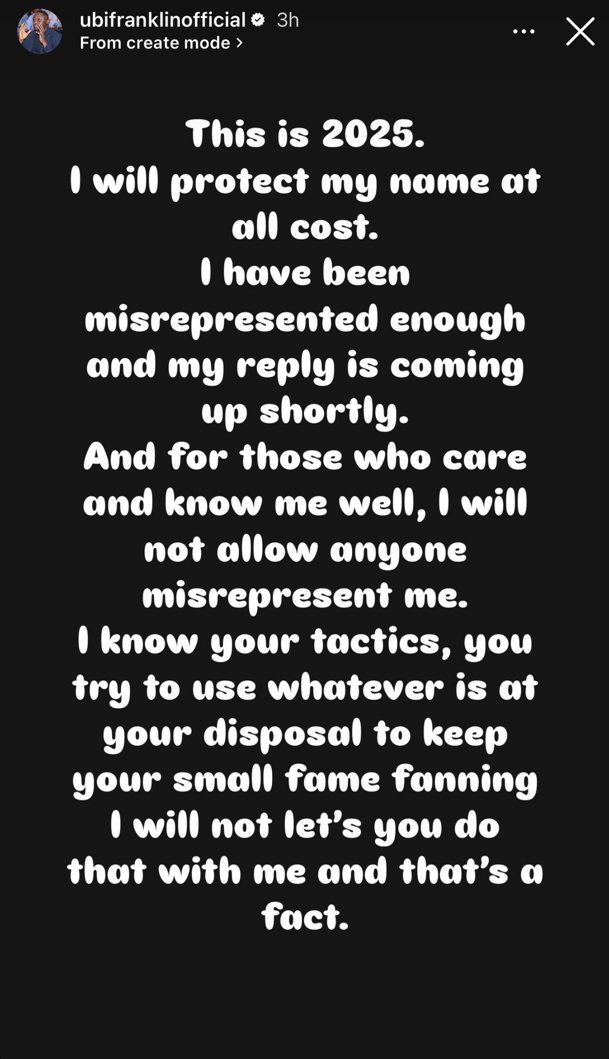
Task: Tap the ubifranklinofficial username
Action: click(x=162, y=20)
